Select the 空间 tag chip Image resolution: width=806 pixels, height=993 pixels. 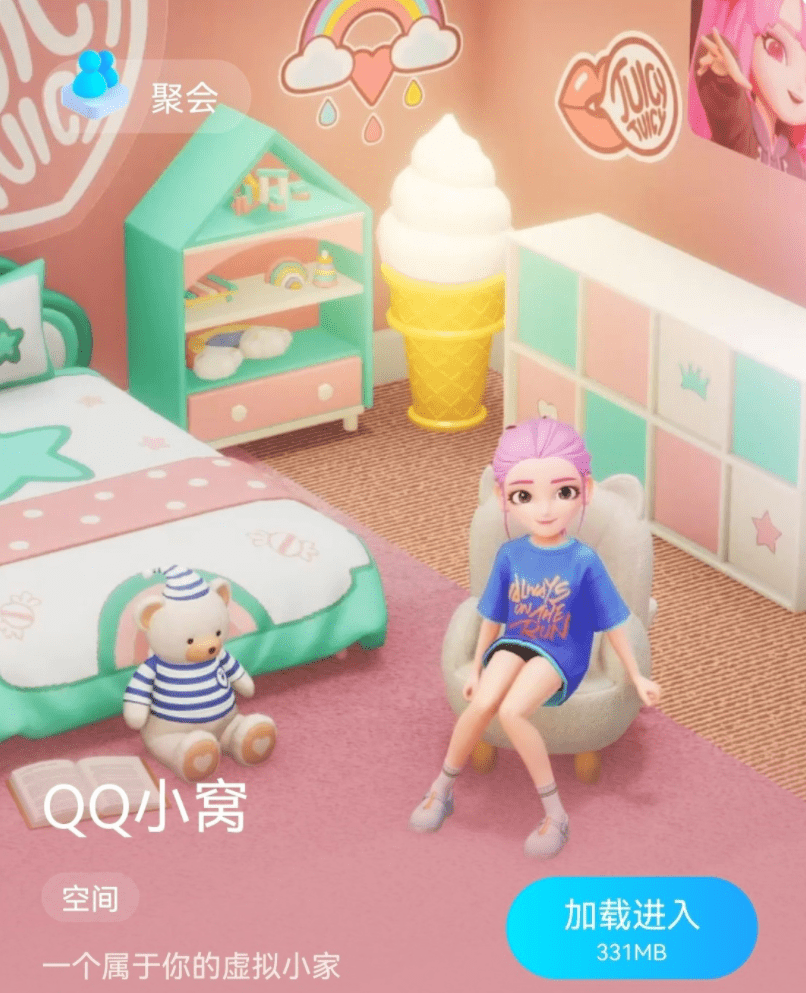tap(90, 899)
